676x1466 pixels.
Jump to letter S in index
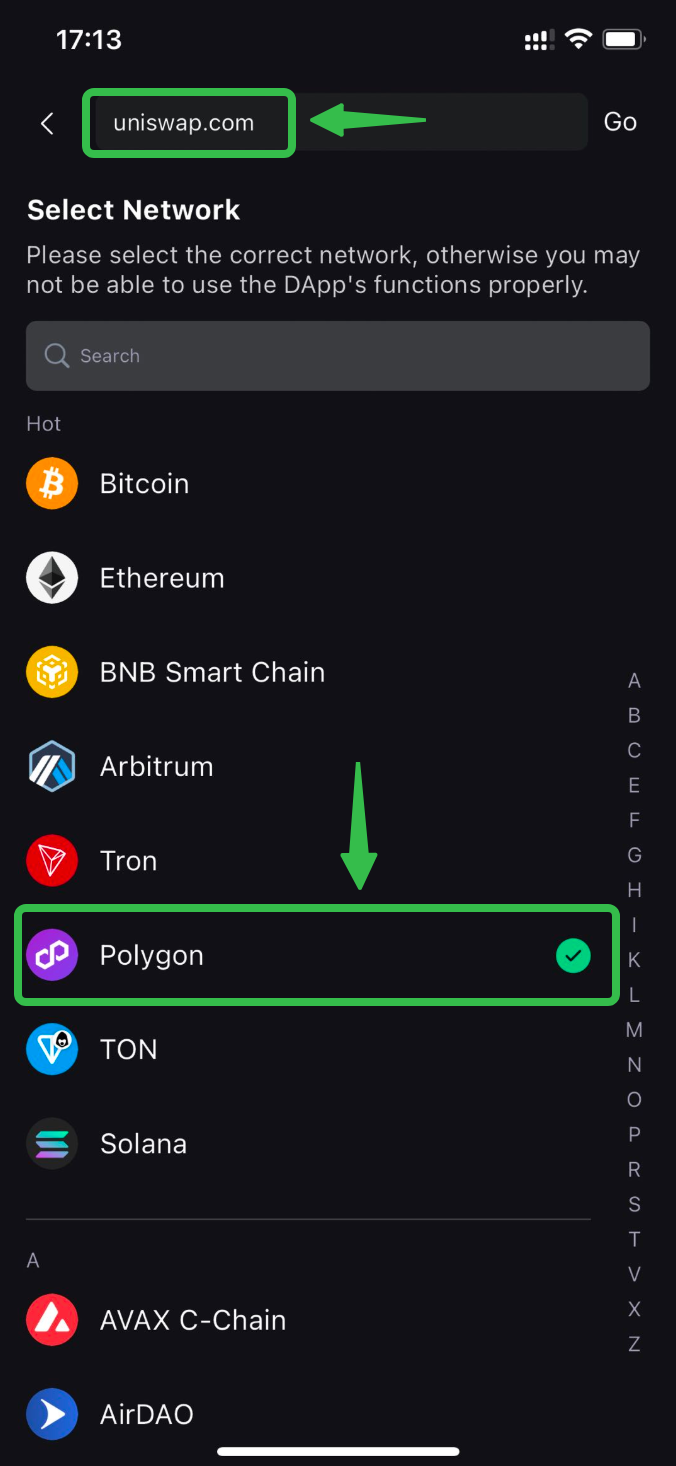tap(634, 1204)
